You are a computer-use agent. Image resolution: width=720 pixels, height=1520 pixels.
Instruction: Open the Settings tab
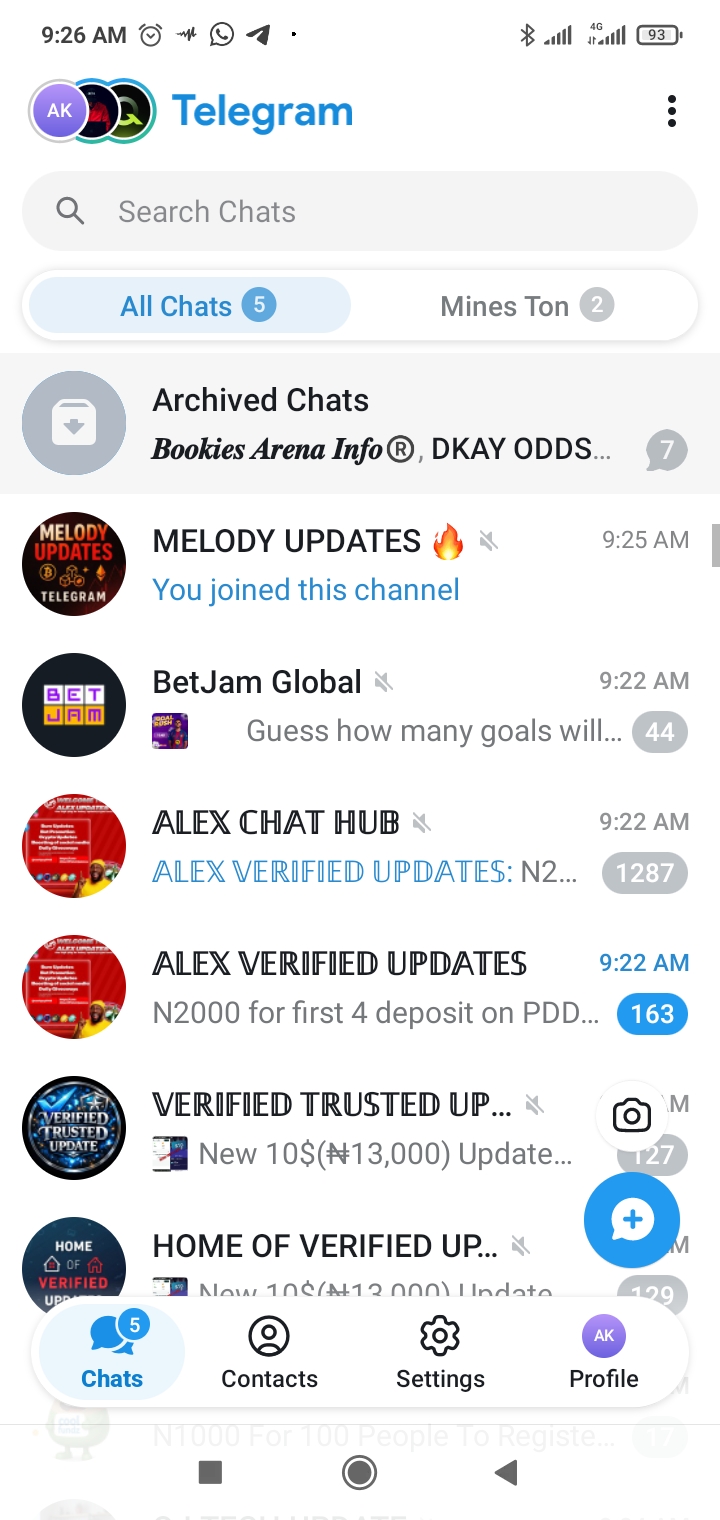[x=440, y=1352]
